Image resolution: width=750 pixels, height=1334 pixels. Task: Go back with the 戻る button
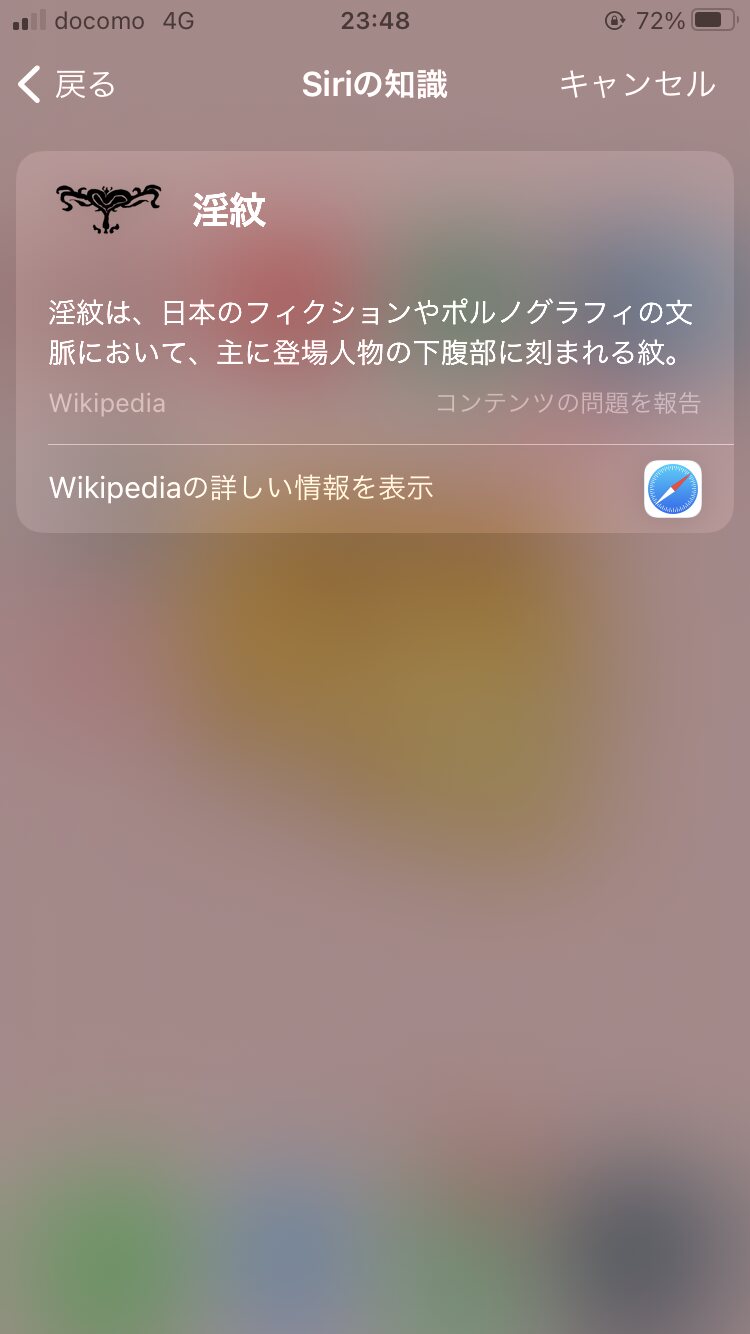68,85
